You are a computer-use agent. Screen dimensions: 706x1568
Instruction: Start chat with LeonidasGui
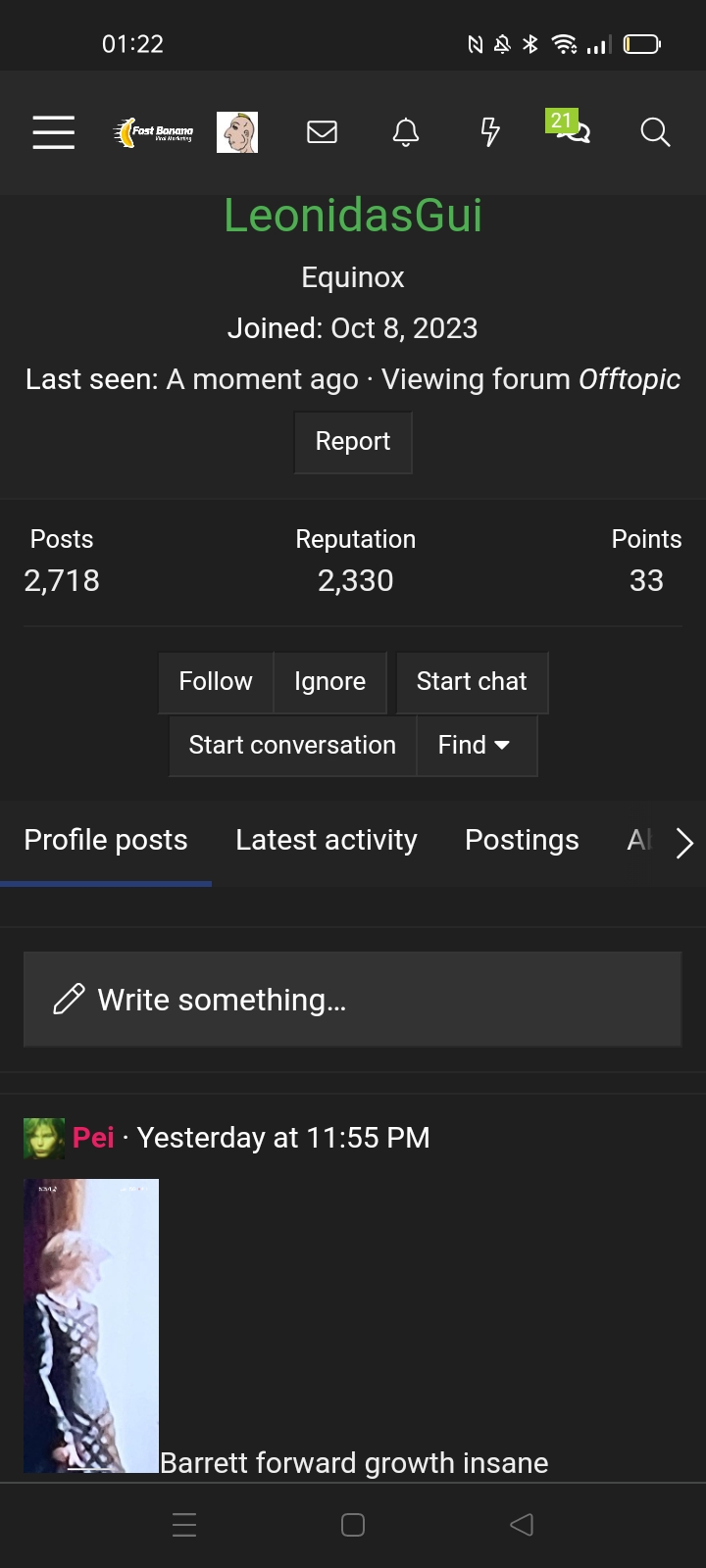point(472,682)
